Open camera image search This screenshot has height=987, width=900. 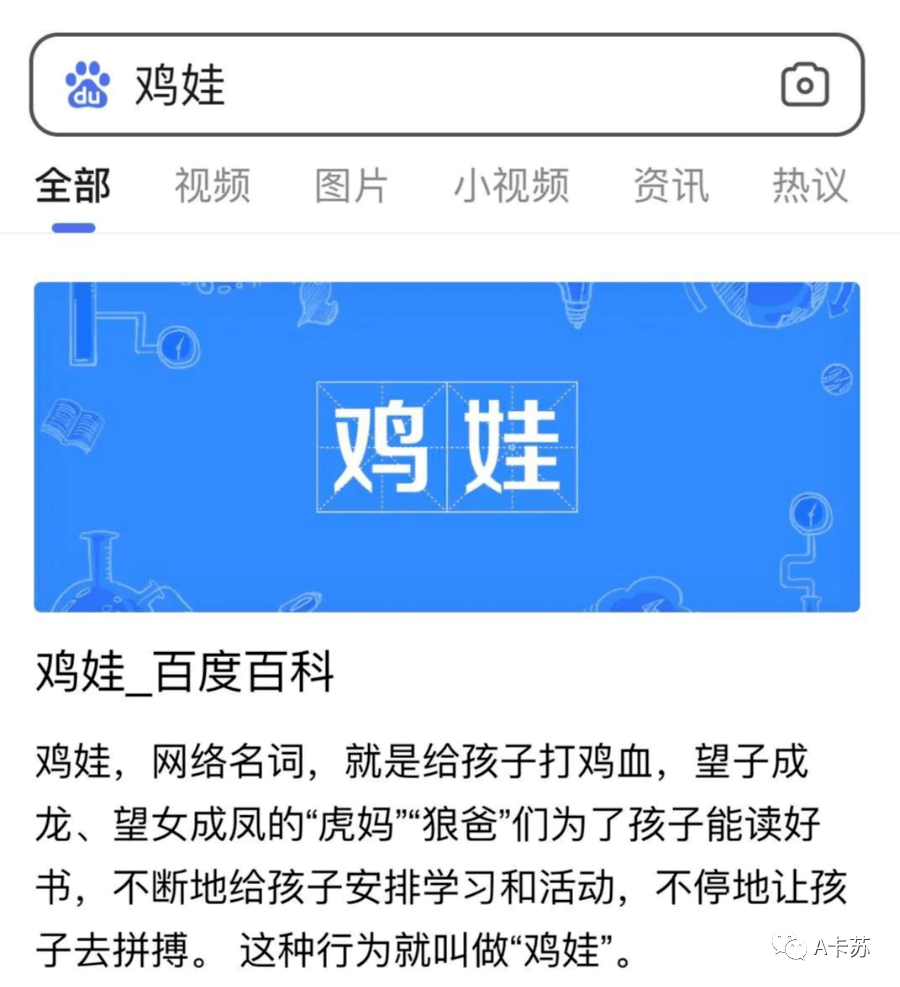[804, 85]
